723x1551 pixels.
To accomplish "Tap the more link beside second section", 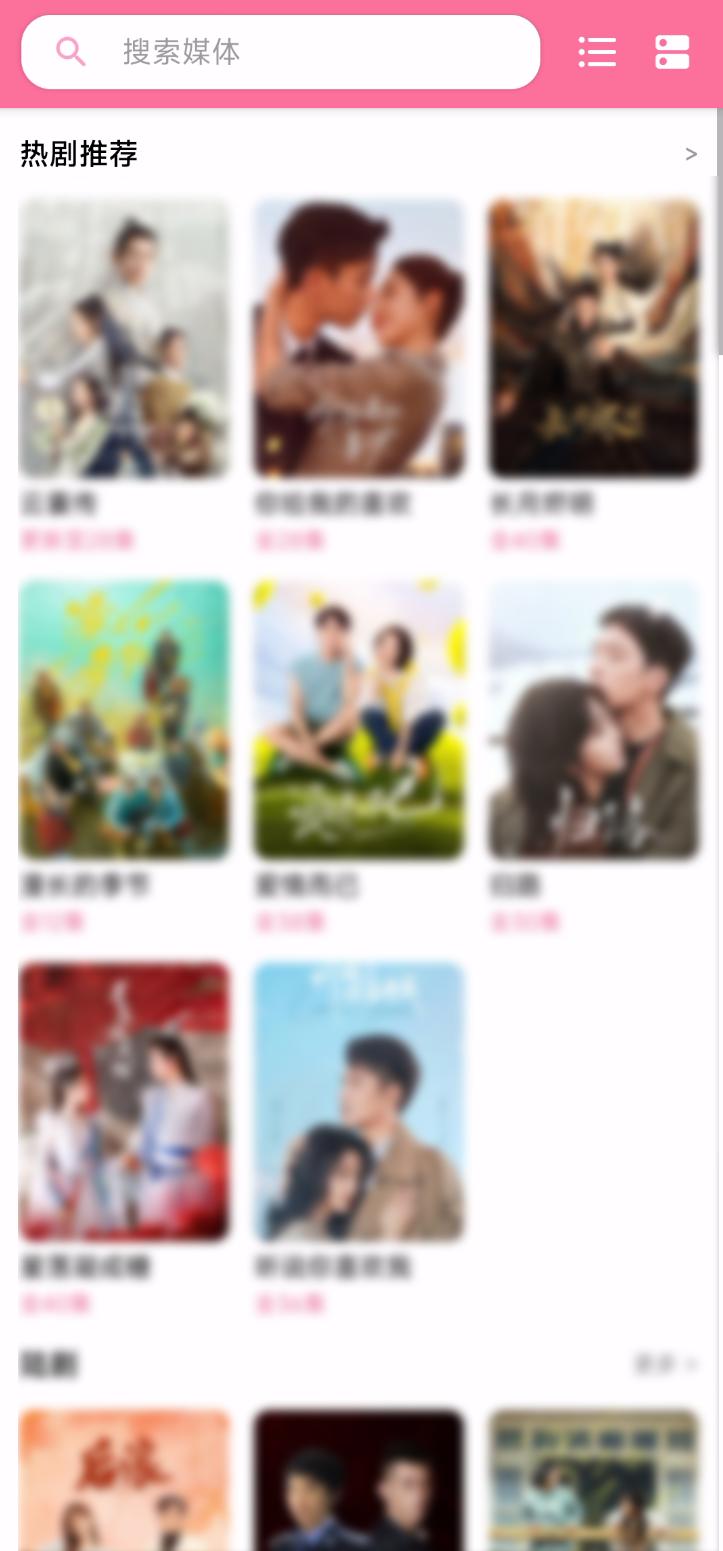I will click(x=665, y=1364).
